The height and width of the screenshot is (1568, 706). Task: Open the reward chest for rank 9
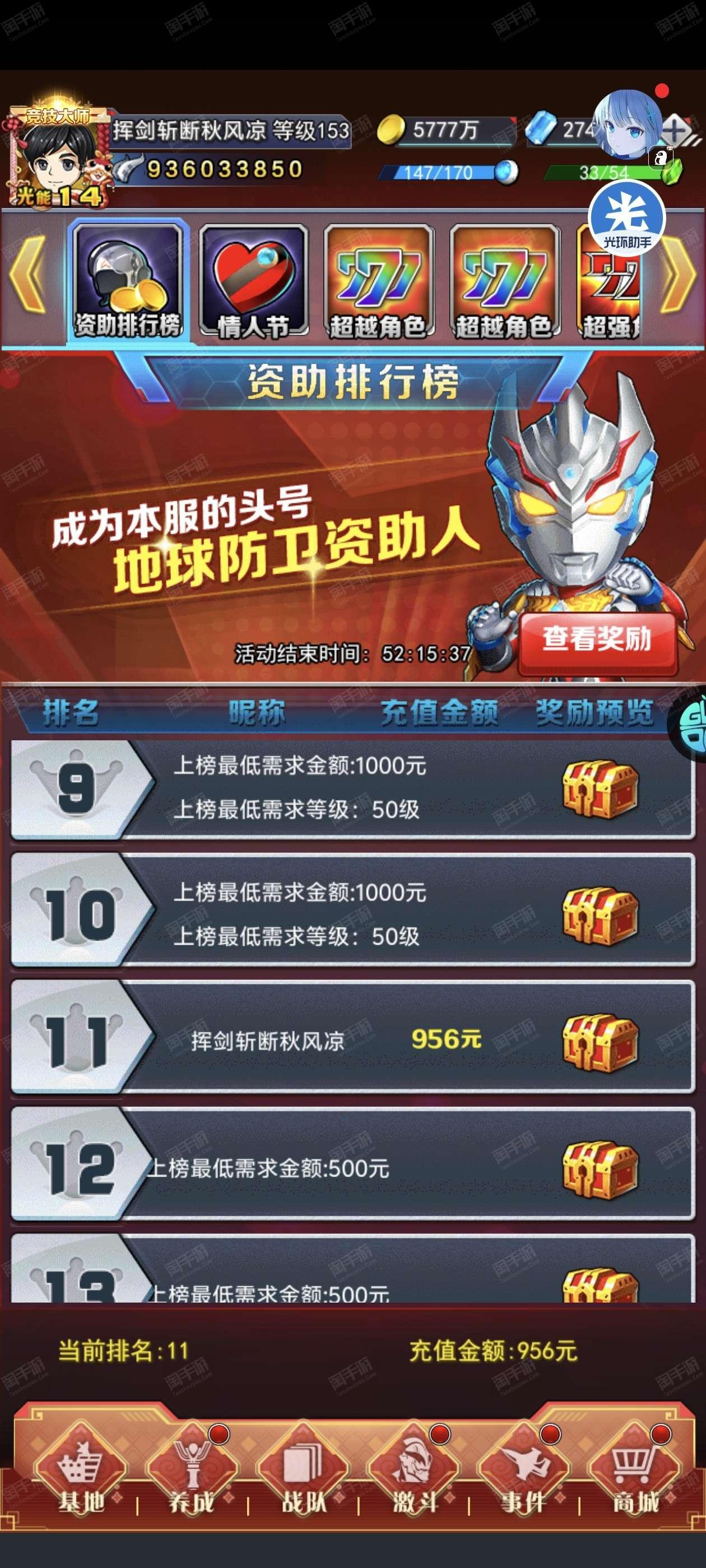coord(600,788)
